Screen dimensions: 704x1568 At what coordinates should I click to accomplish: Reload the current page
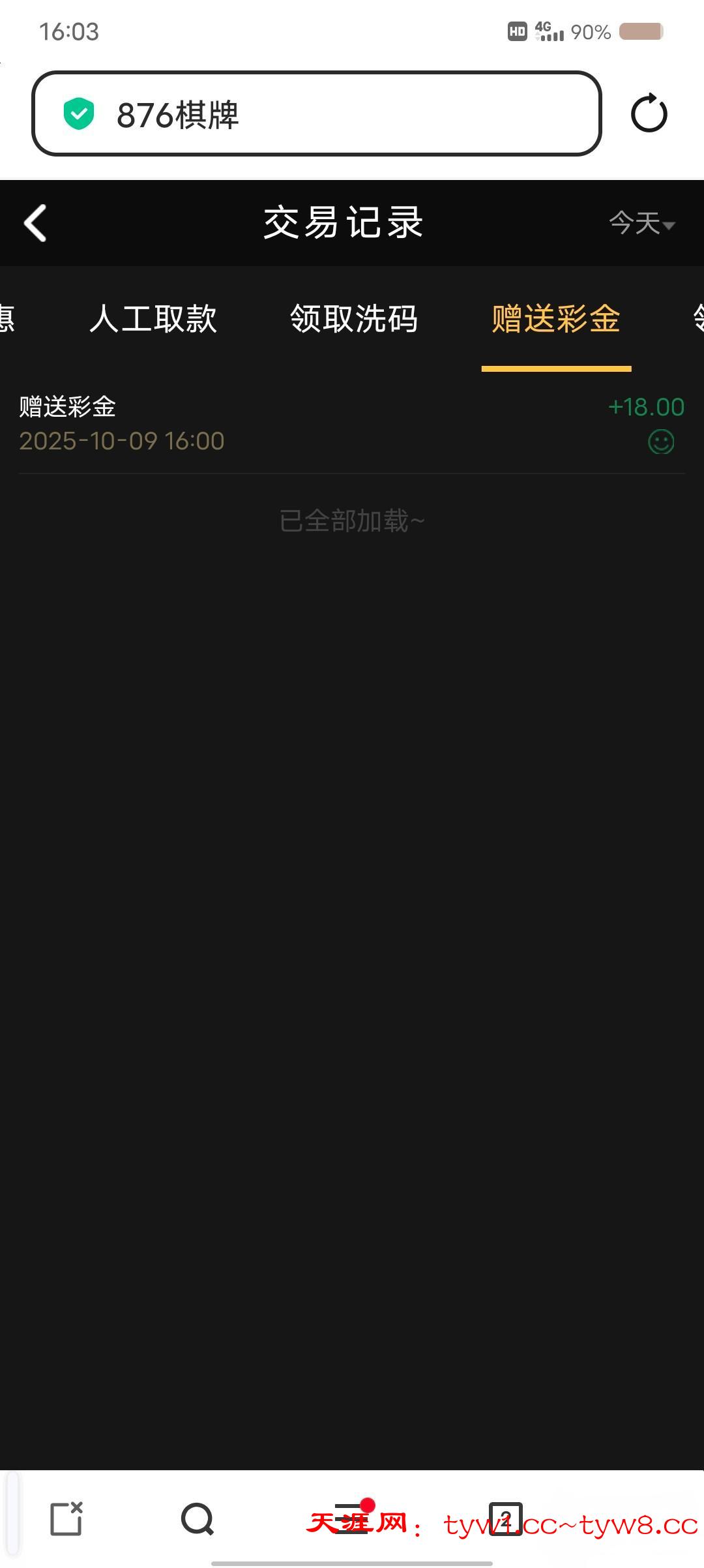[x=649, y=114]
